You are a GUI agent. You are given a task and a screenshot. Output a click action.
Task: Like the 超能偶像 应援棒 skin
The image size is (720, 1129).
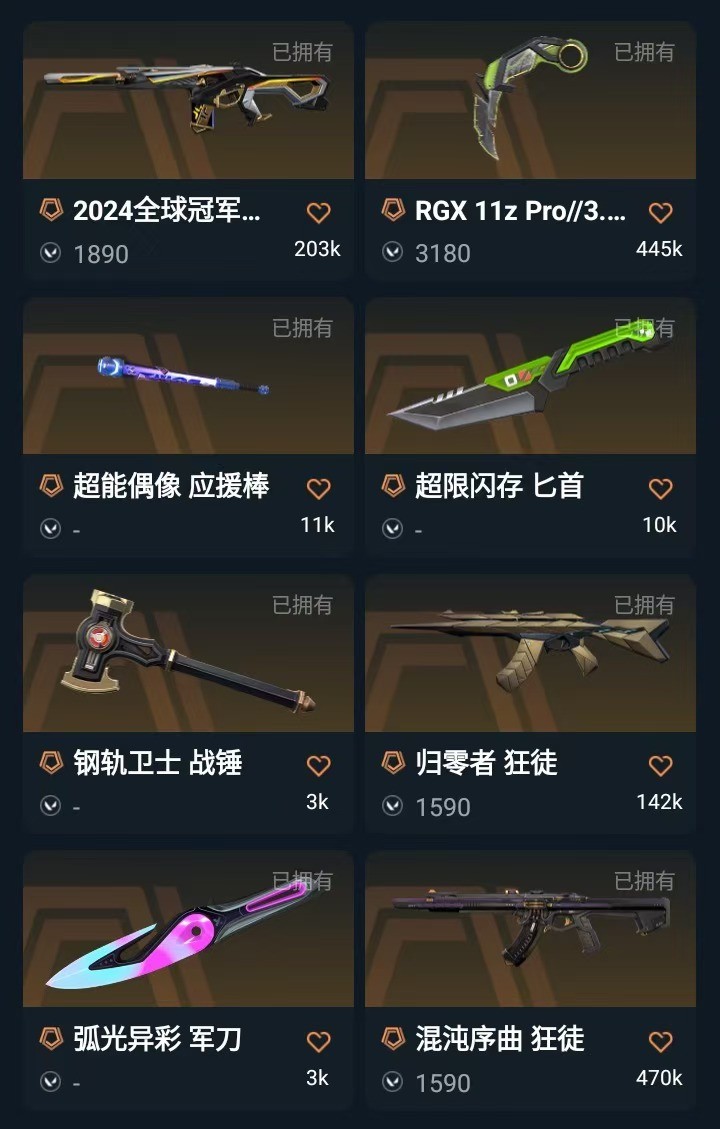(318, 488)
